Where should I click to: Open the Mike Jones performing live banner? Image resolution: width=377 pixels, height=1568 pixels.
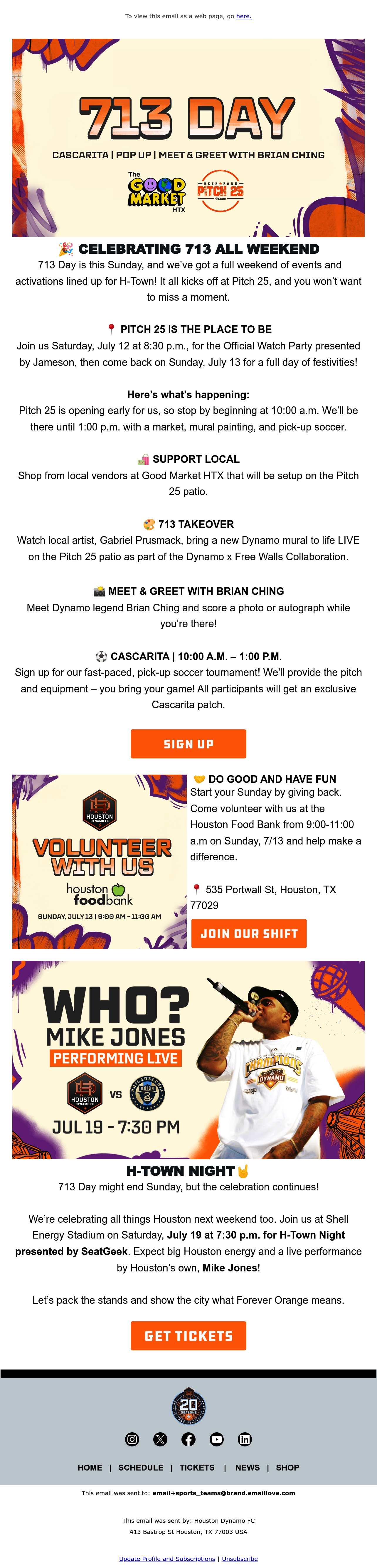[x=188, y=1060]
